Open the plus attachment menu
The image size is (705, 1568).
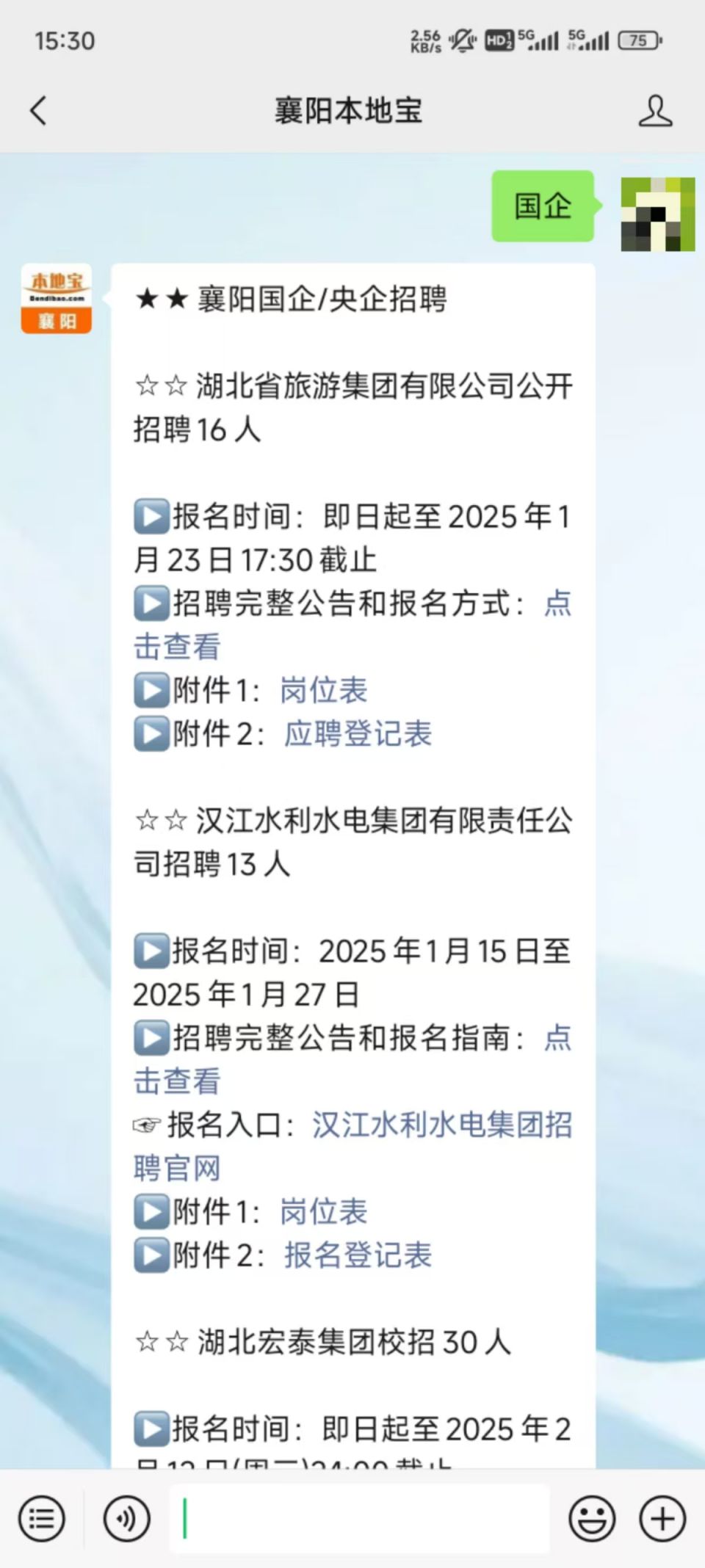click(x=662, y=1518)
